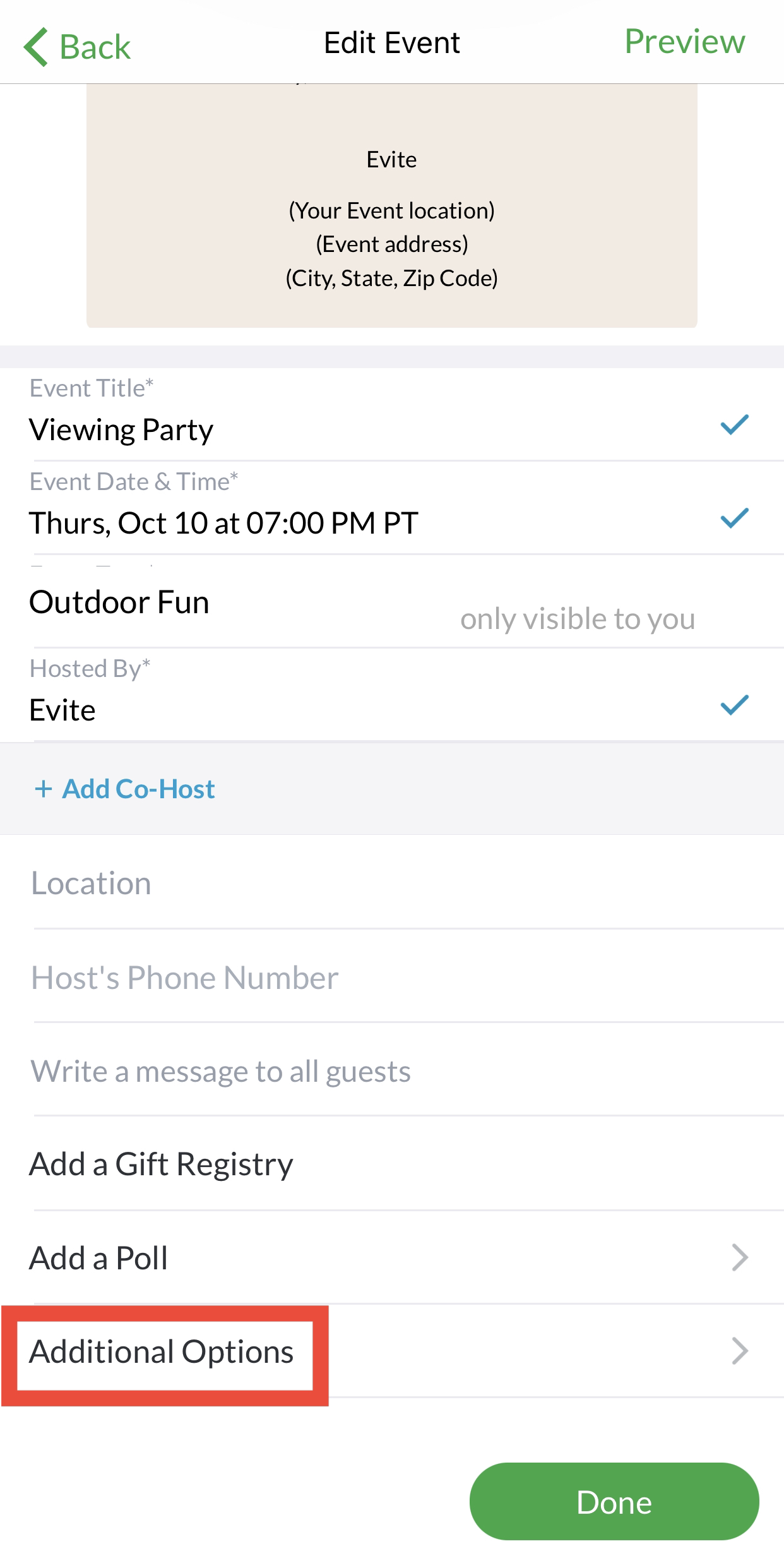Tap Preview in the top right corner
Screen dimensions: 784x1563
(x=684, y=43)
